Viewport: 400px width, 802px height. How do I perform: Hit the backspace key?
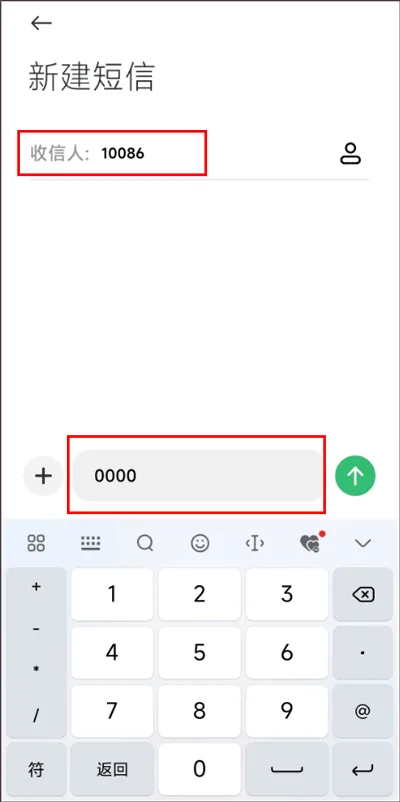(x=363, y=594)
